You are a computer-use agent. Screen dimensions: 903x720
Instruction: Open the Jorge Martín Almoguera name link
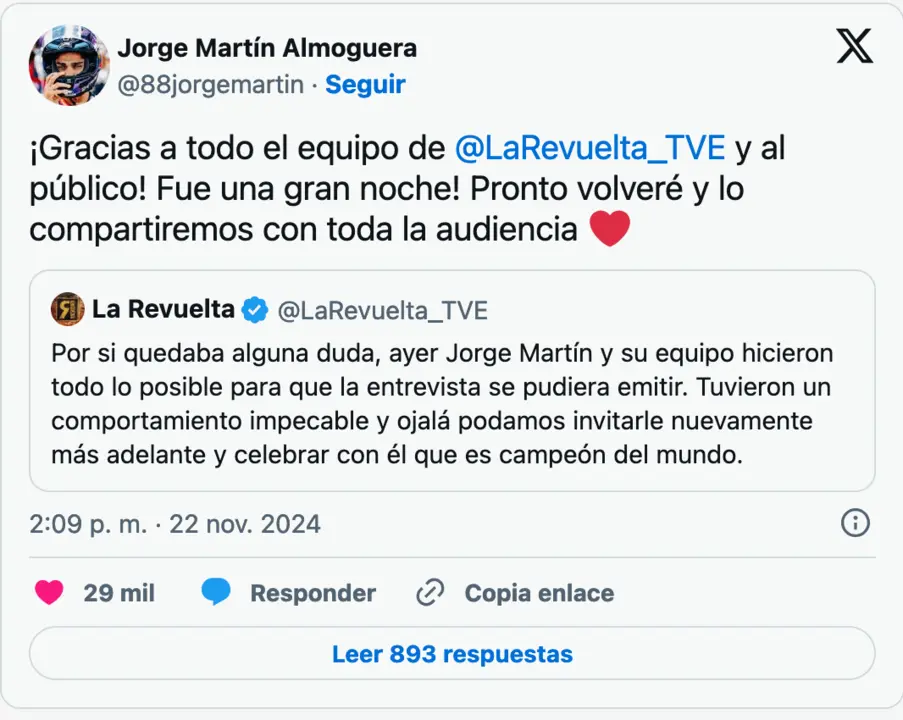pos(267,48)
